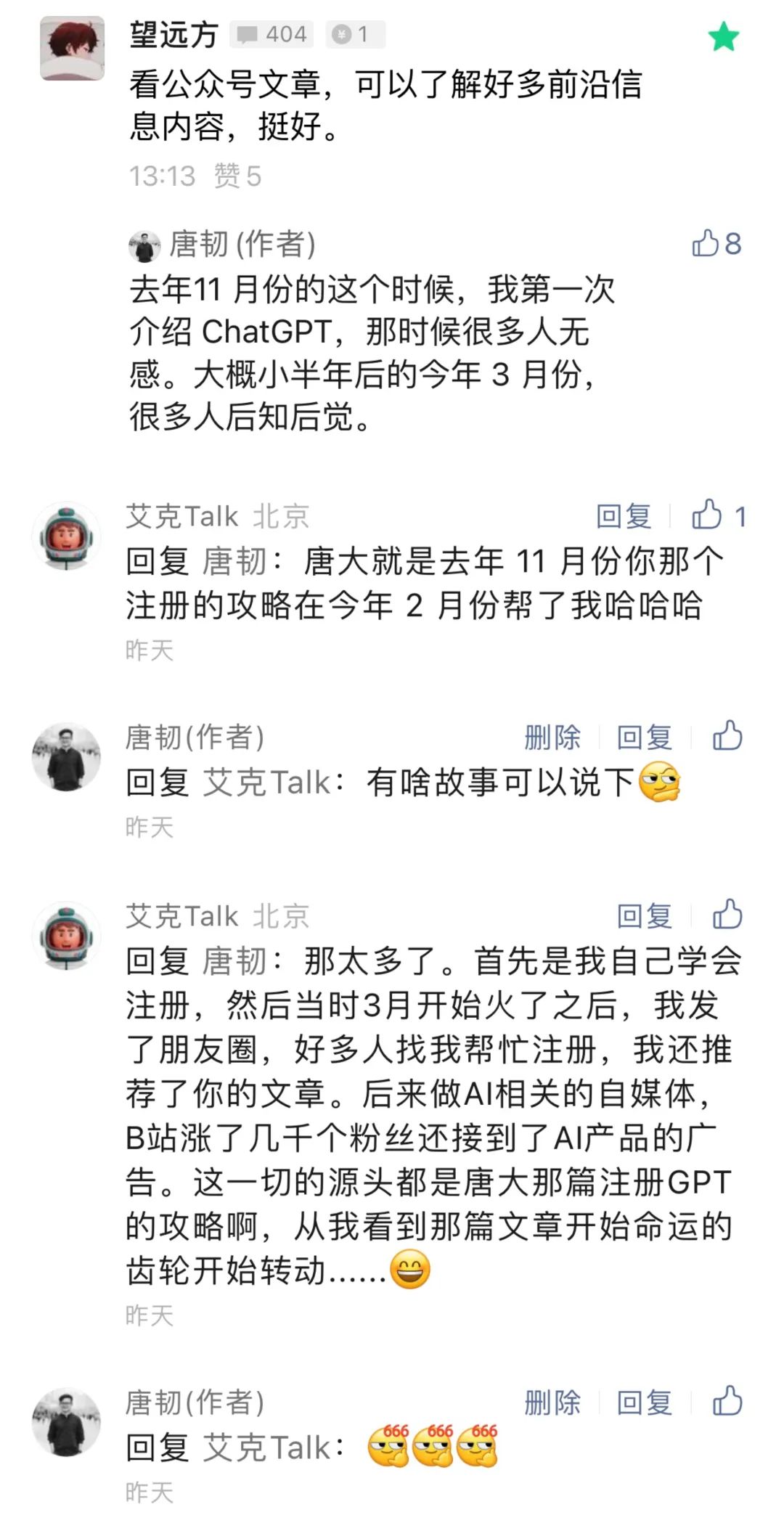Reply to 唐韧's 666 emoji comment

click(x=644, y=1403)
